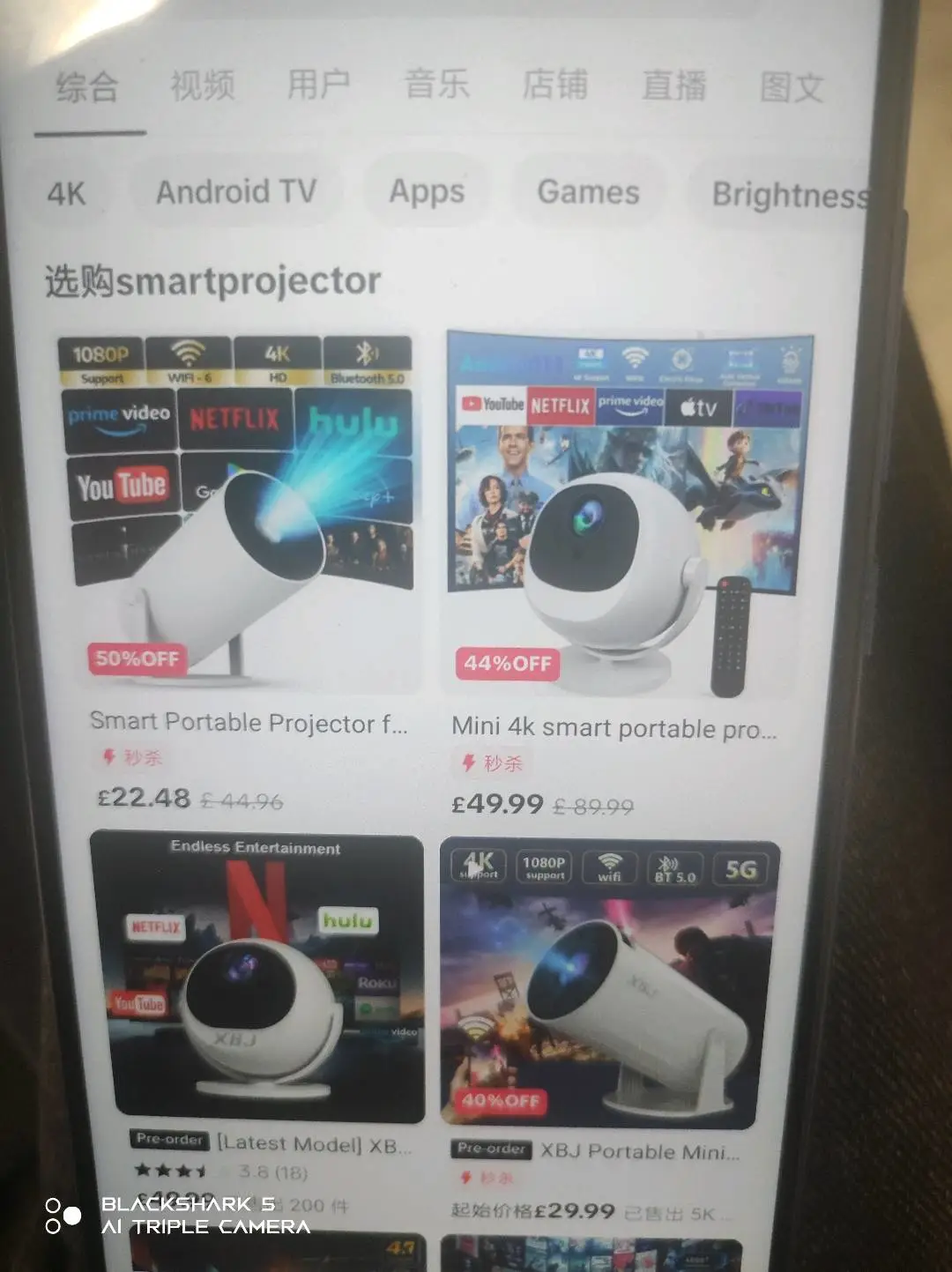Go to the 直播 tab
Screen dimensions: 952x1272
coord(673,86)
